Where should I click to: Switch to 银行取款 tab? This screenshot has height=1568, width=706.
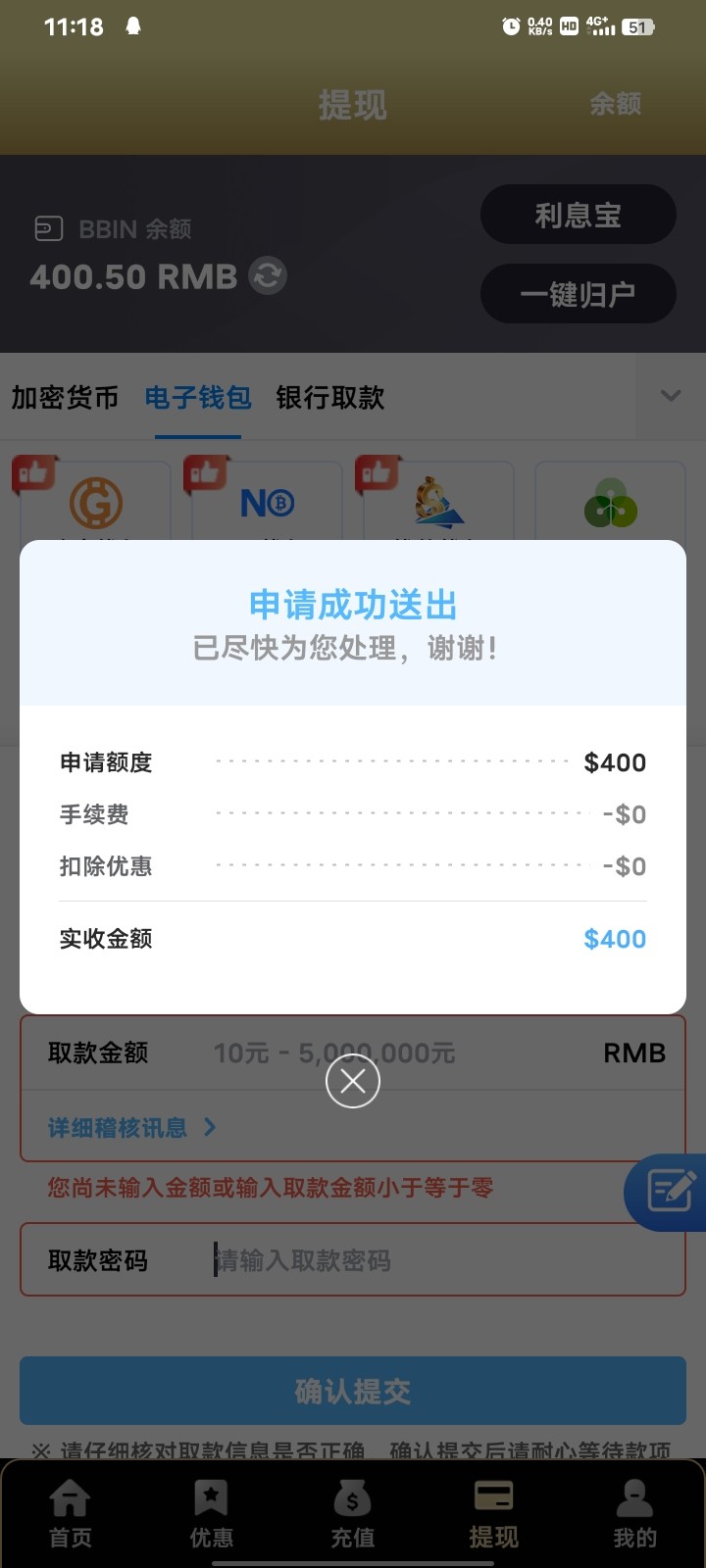tap(330, 397)
